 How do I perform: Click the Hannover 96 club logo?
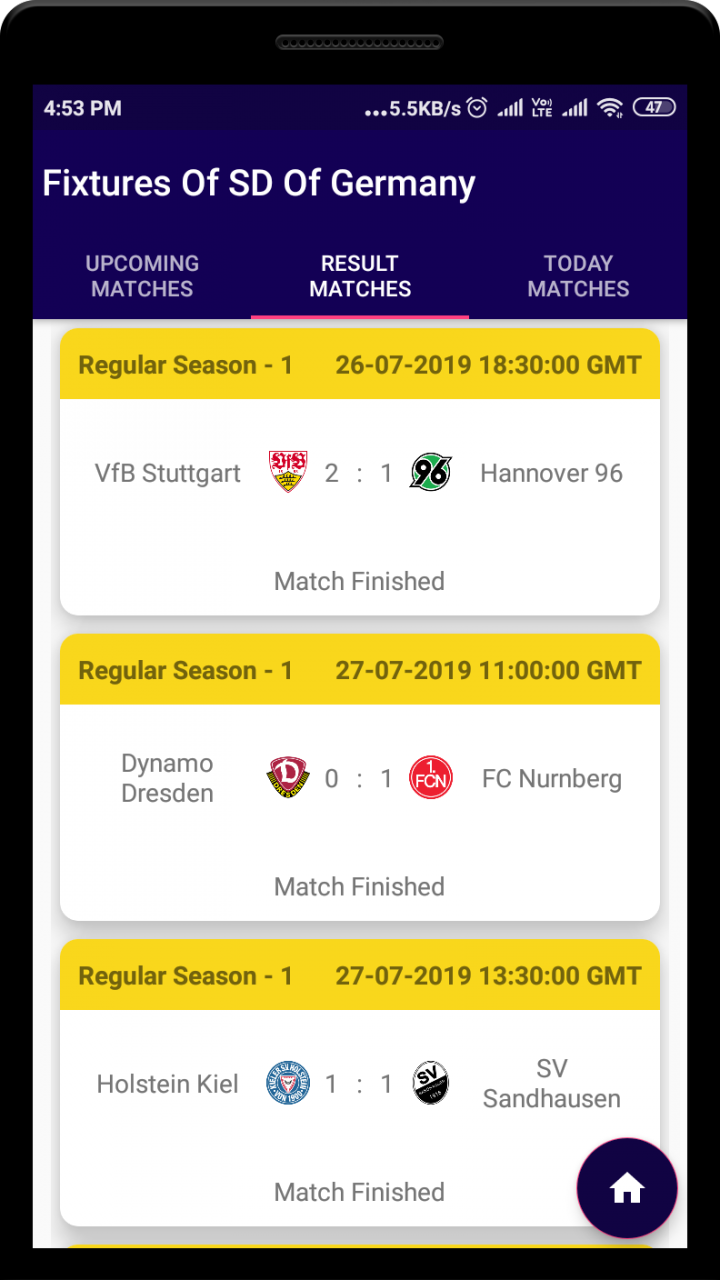430,473
